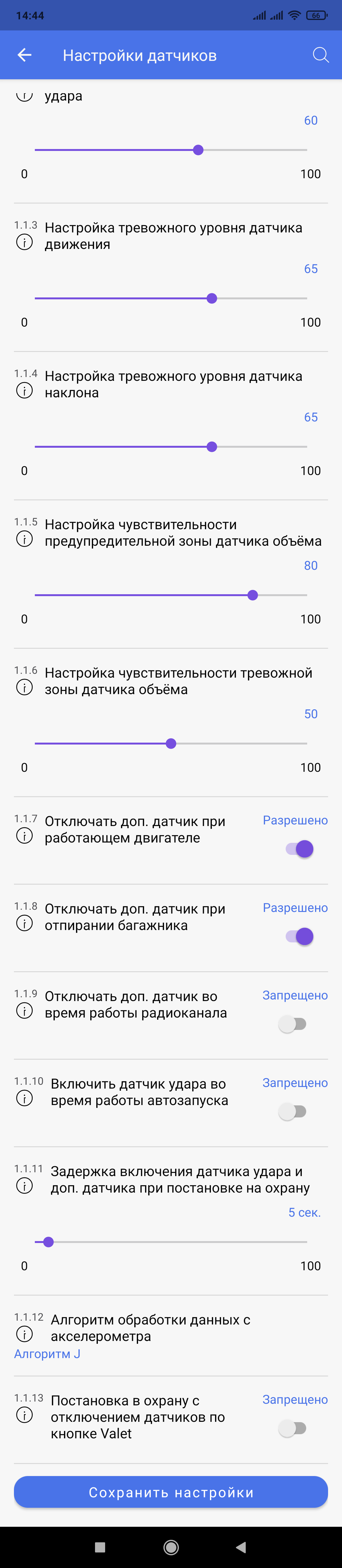Enable extra sensor shutoff during radio channel
Image resolution: width=342 pixels, height=1568 pixels.
point(292,1024)
